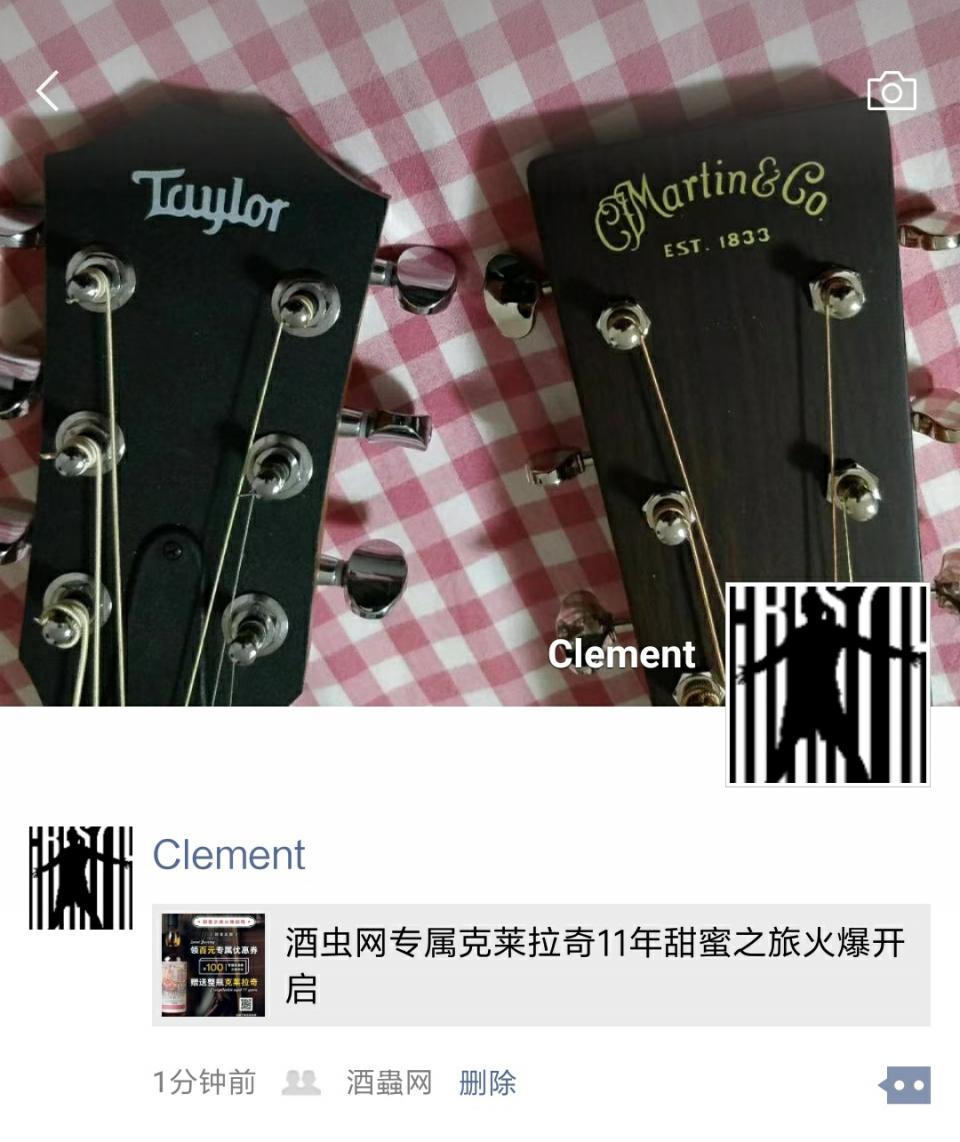
Task: Tap 删除 to delete this post
Action: [x=487, y=1083]
